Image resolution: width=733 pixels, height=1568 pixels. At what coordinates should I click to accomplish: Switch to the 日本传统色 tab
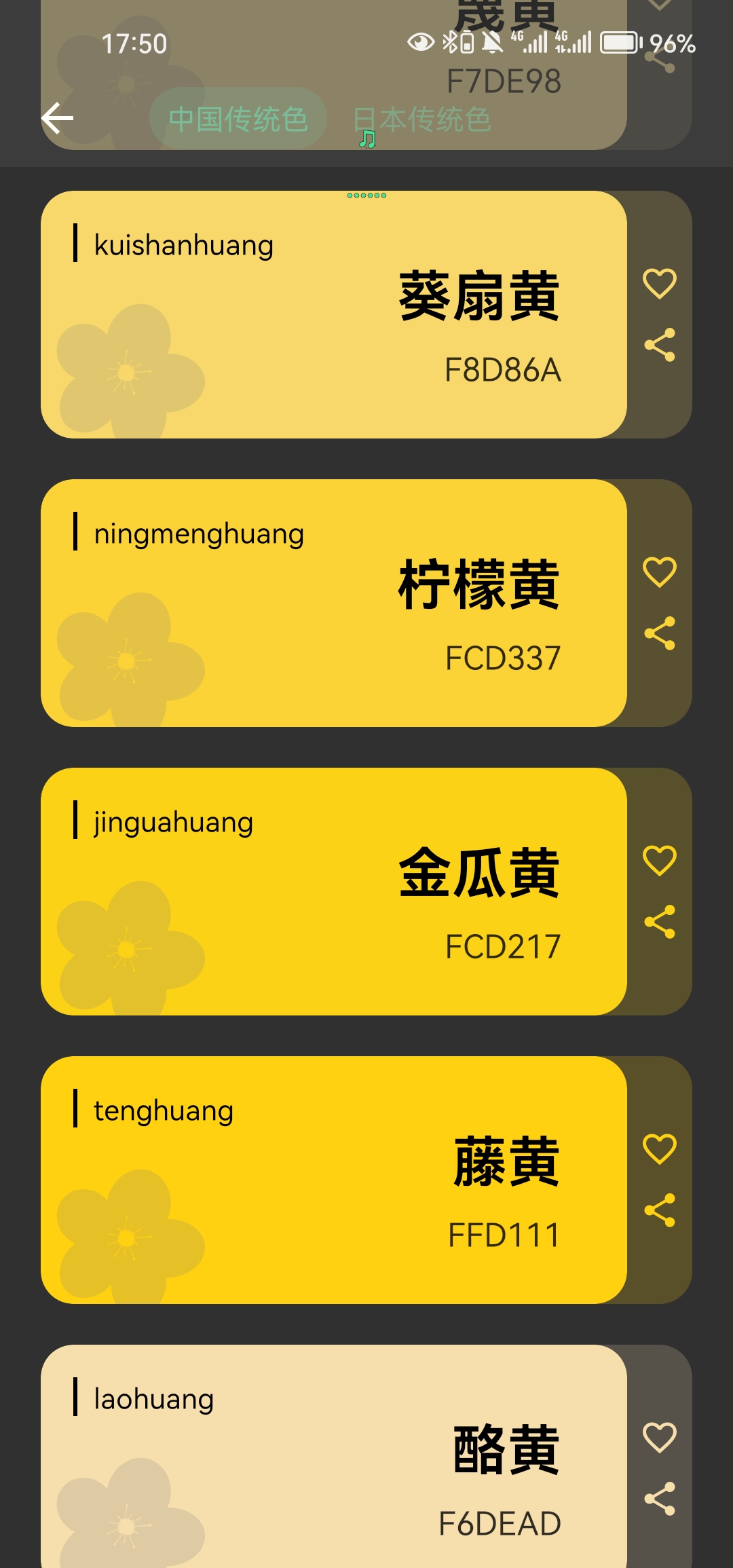point(421,120)
